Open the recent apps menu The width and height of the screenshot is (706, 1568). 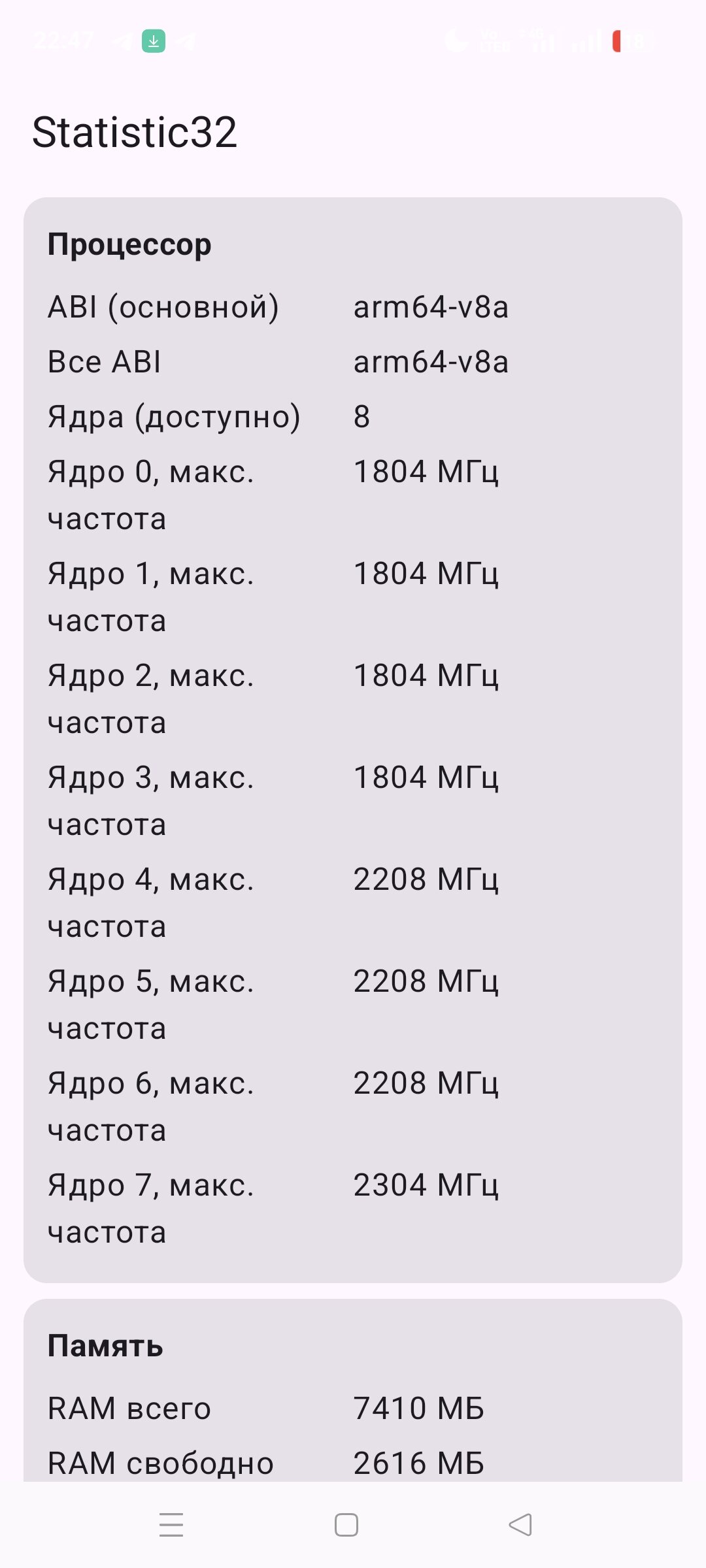click(171, 1525)
